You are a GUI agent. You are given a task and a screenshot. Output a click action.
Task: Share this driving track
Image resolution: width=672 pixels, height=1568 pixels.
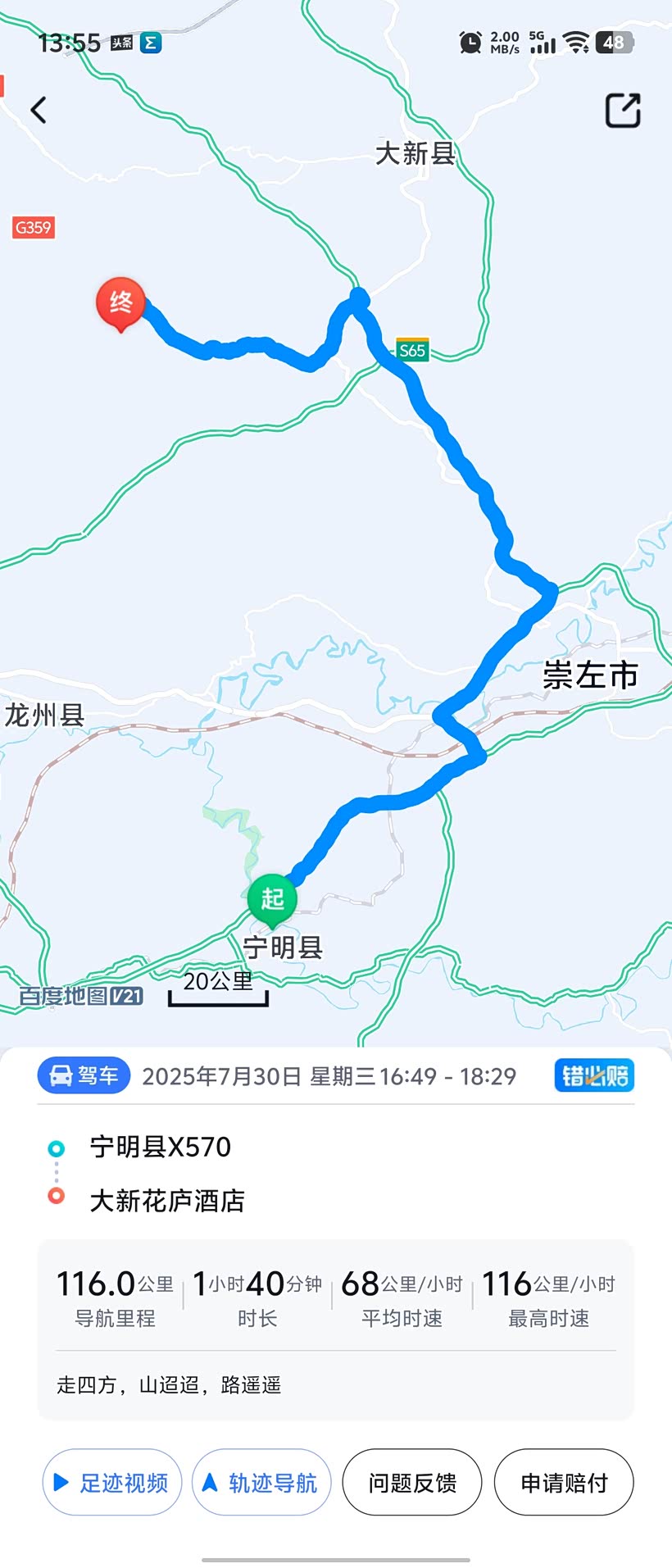[x=622, y=111]
